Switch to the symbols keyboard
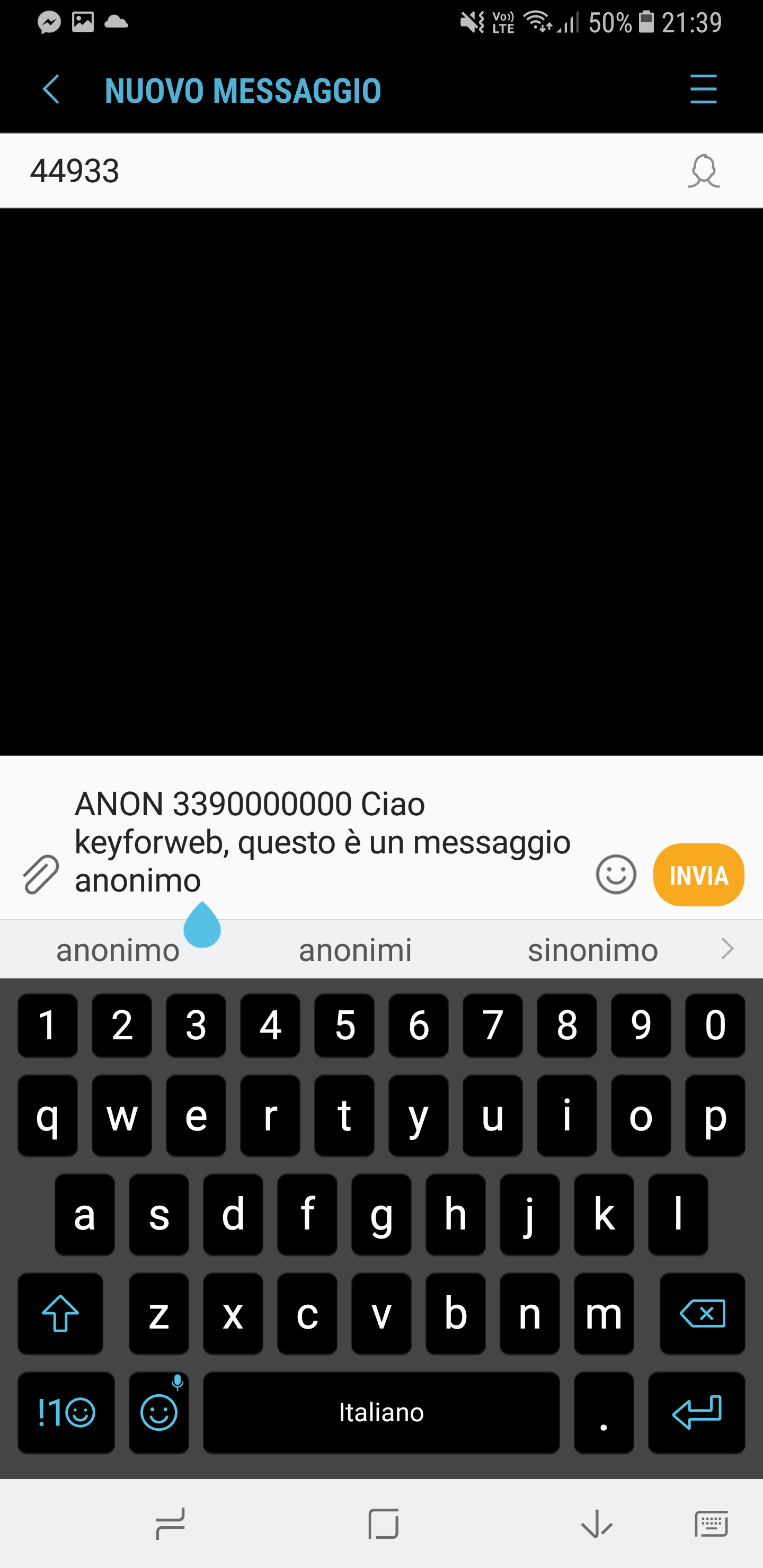The width and height of the screenshot is (763, 1568). [66, 1412]
